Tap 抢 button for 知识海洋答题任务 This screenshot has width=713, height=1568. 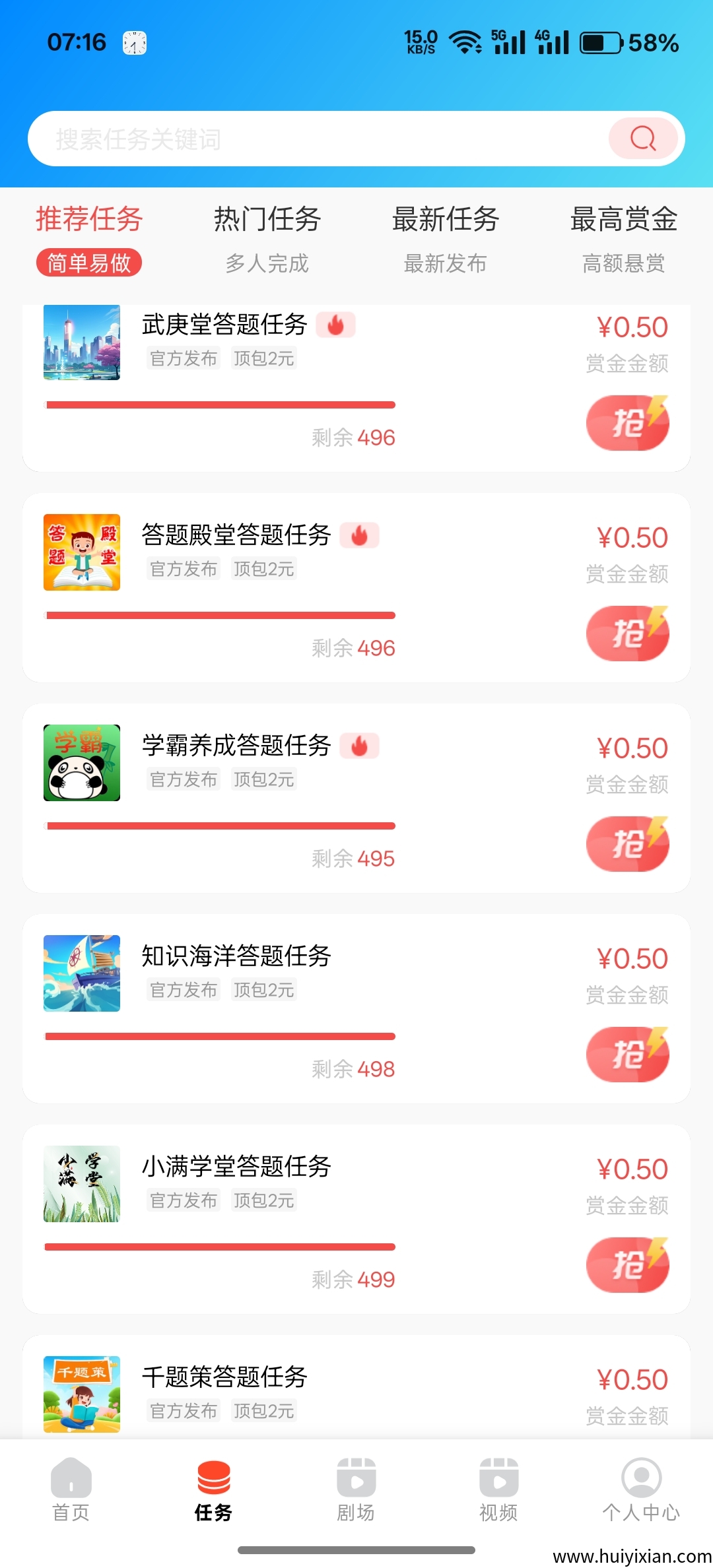[x=627, y=1054]
